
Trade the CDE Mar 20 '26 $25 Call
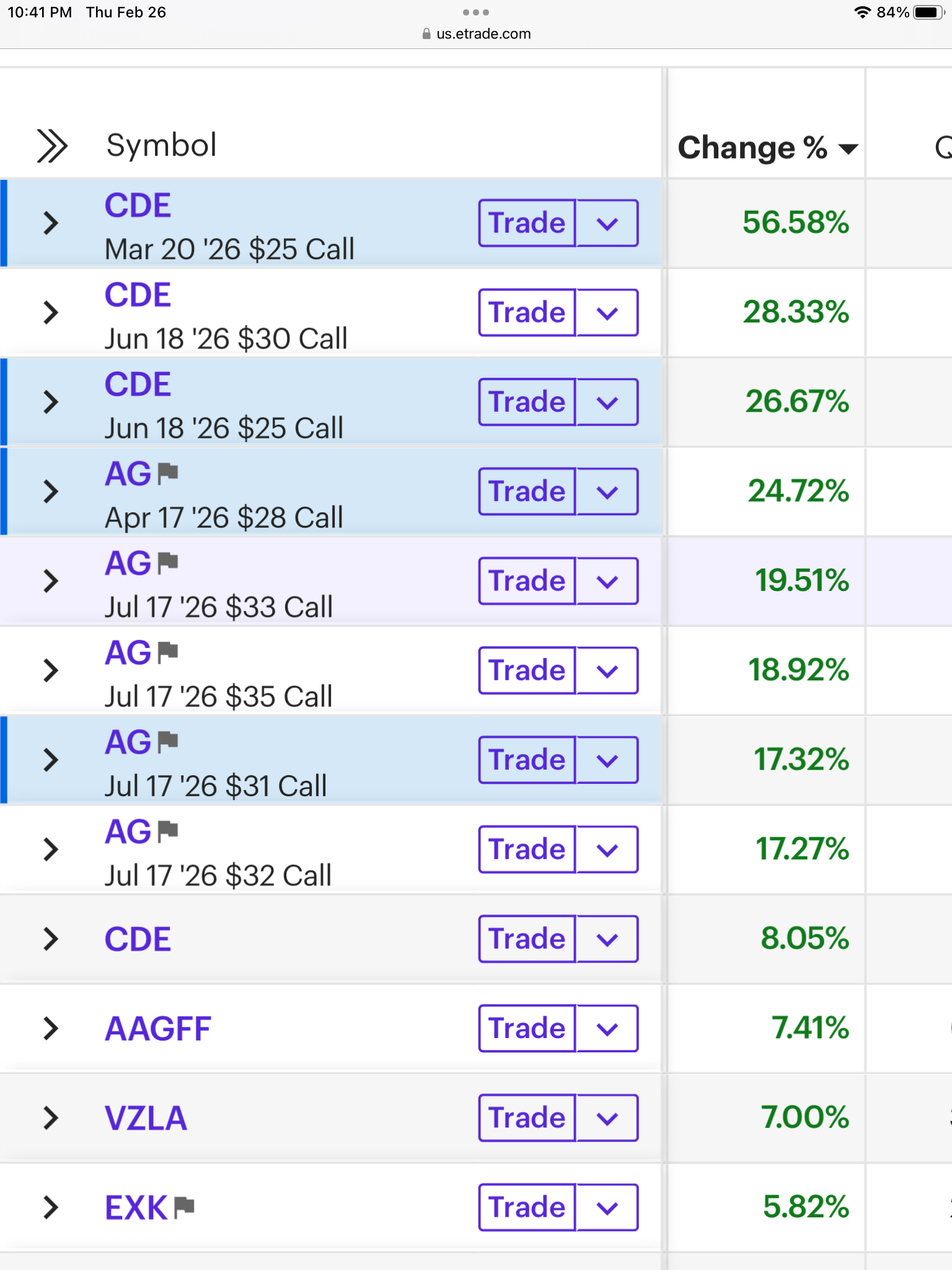(x=527, y=223)
